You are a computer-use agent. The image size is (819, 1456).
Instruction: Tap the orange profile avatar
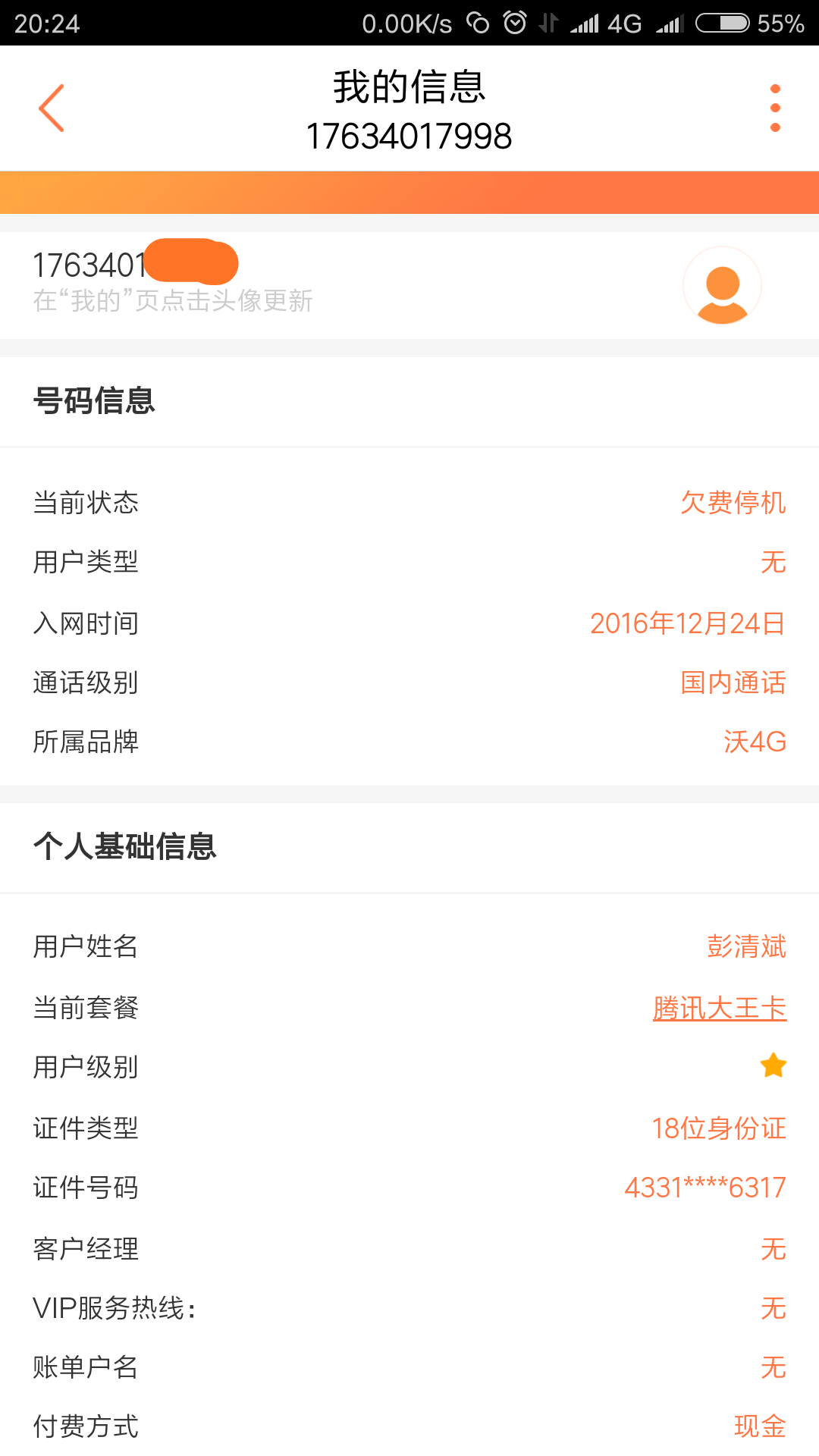pos(722,286)
